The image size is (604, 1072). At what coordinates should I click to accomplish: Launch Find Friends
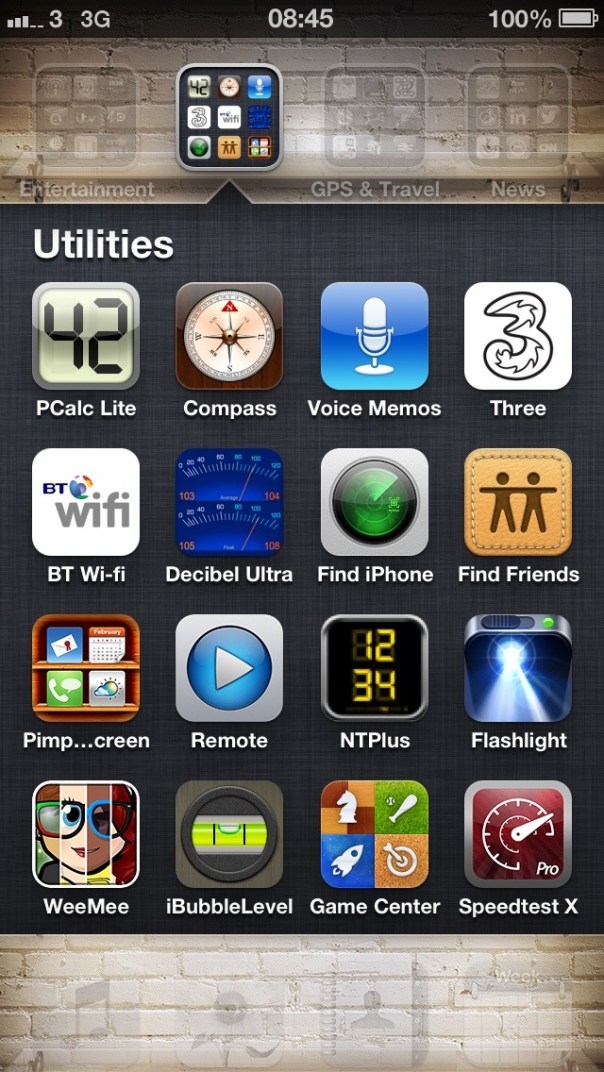tap(518, 502)
